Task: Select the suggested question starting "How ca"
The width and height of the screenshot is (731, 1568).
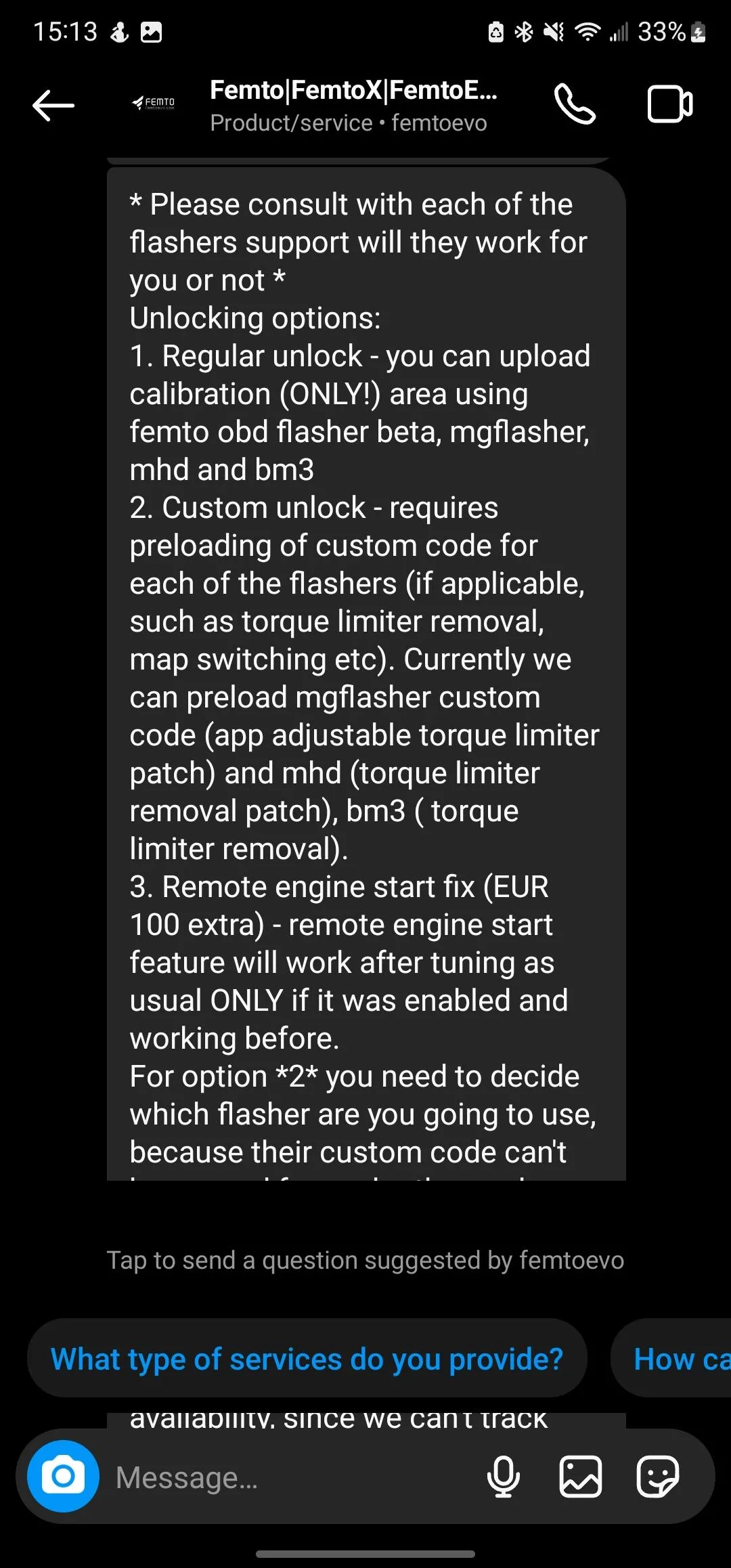Action: [680, 1359]
